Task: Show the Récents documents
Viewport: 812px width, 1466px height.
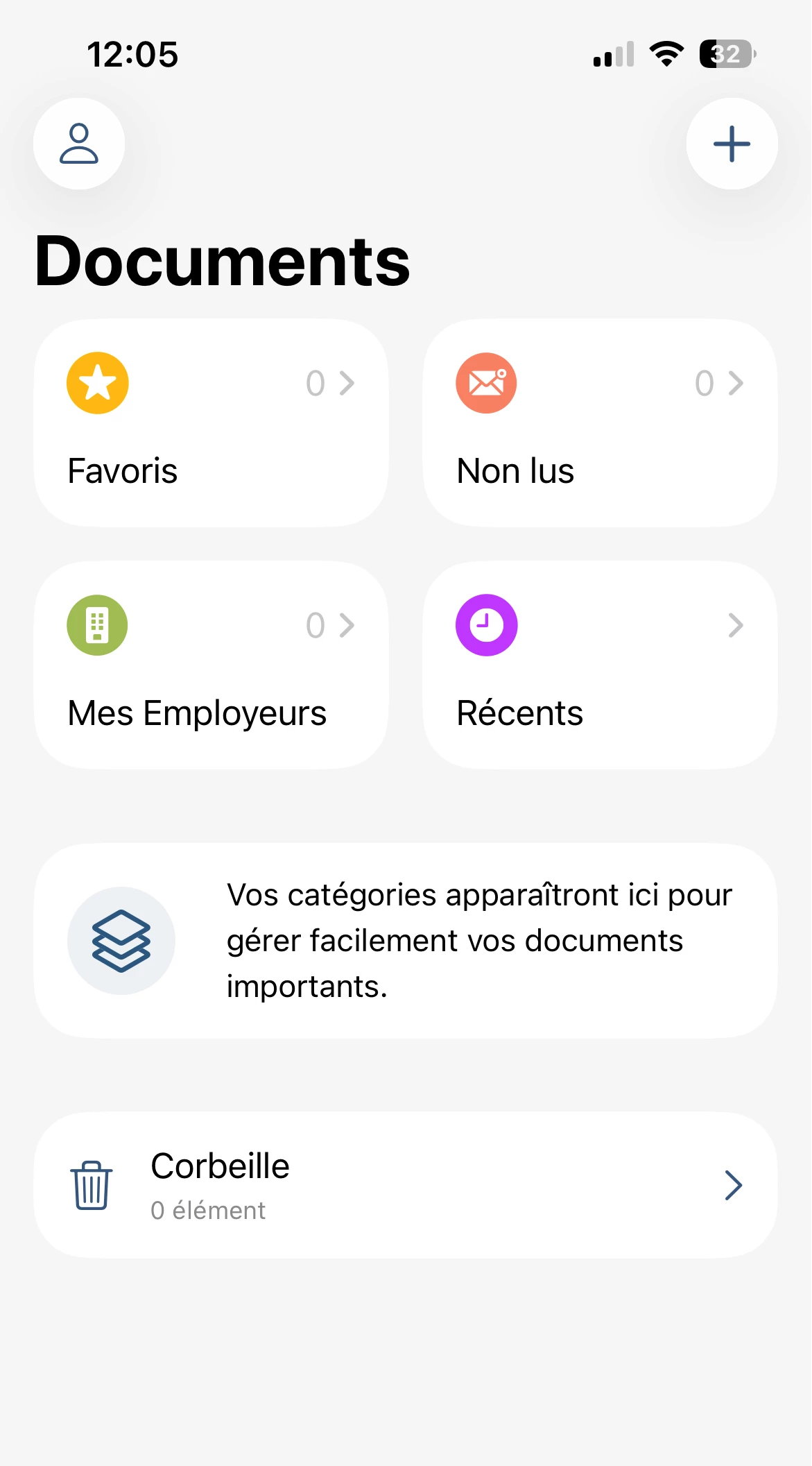Action: click(600, 665)
